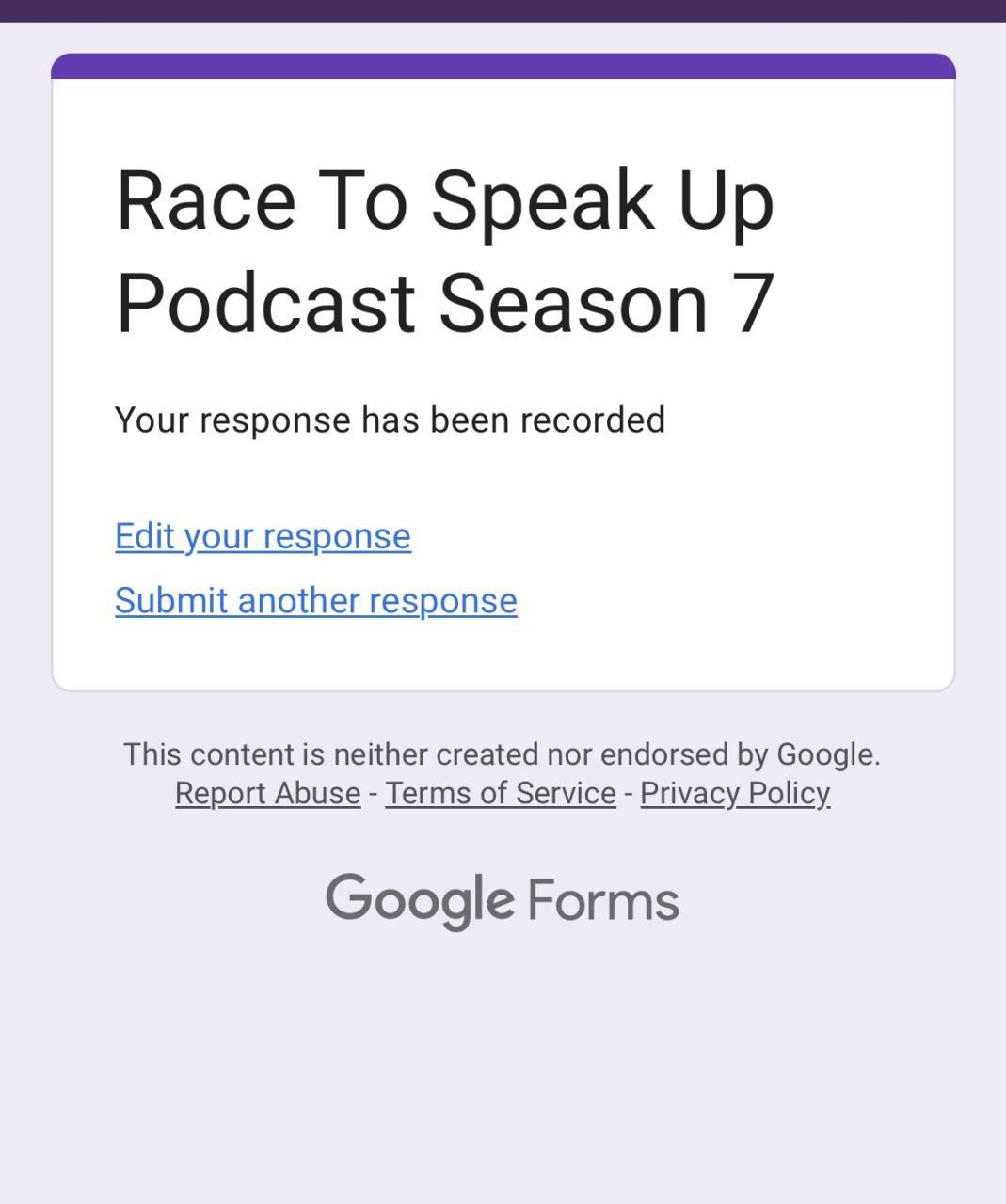
Task: Open Google Forms from the footer
Action: pos(502,900)
